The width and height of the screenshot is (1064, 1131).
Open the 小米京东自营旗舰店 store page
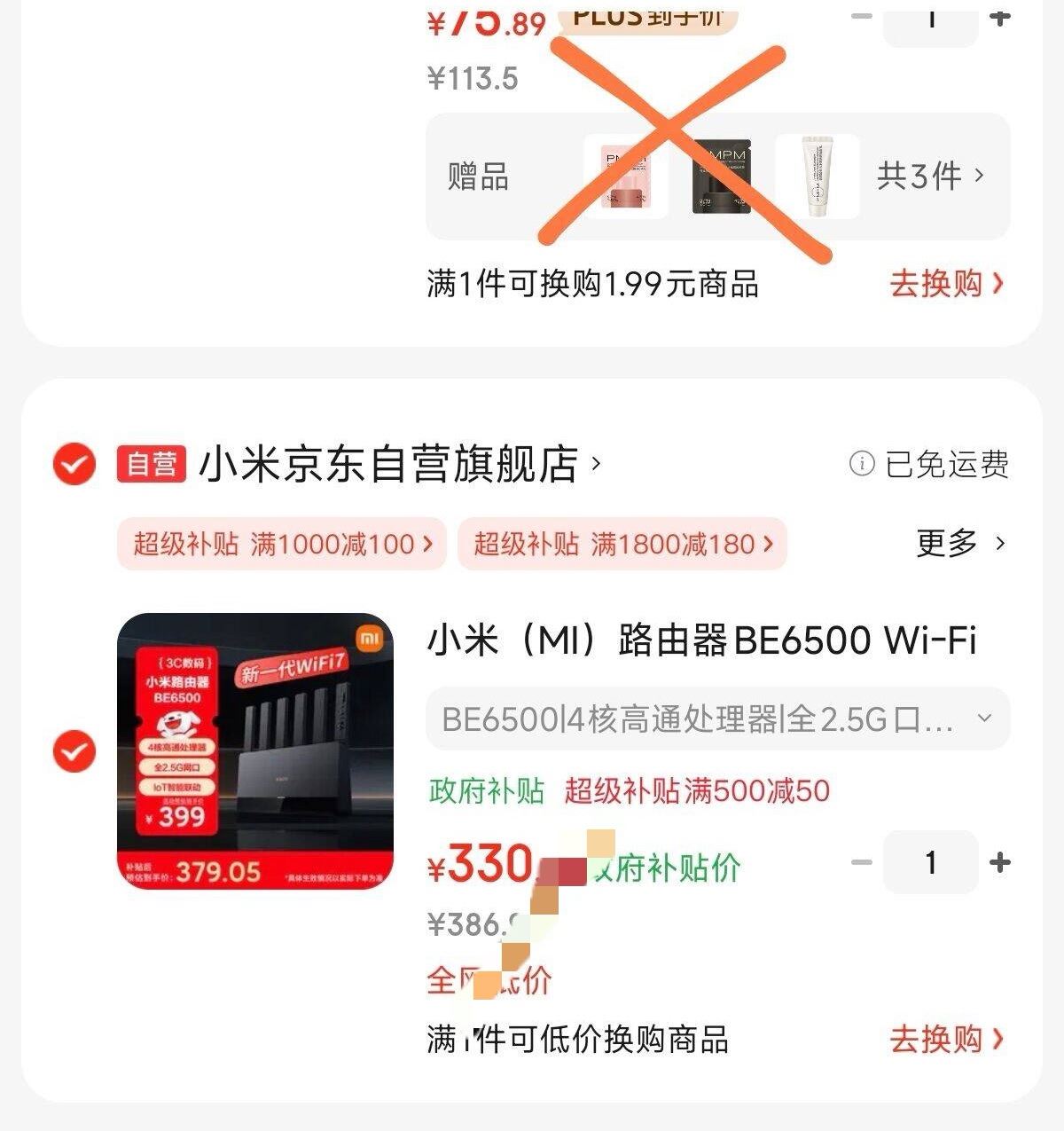390,464
